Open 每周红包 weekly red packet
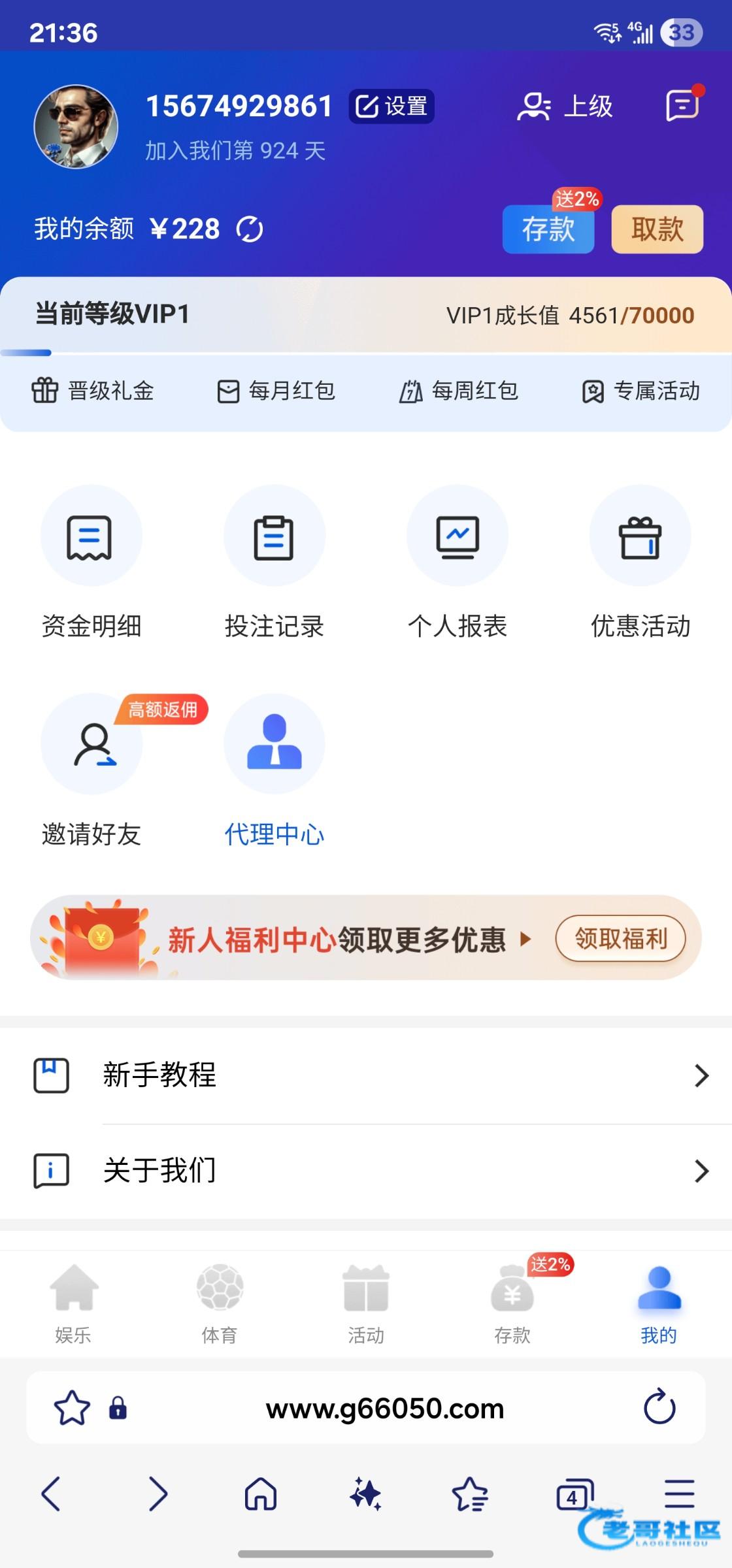 point(459,391)
